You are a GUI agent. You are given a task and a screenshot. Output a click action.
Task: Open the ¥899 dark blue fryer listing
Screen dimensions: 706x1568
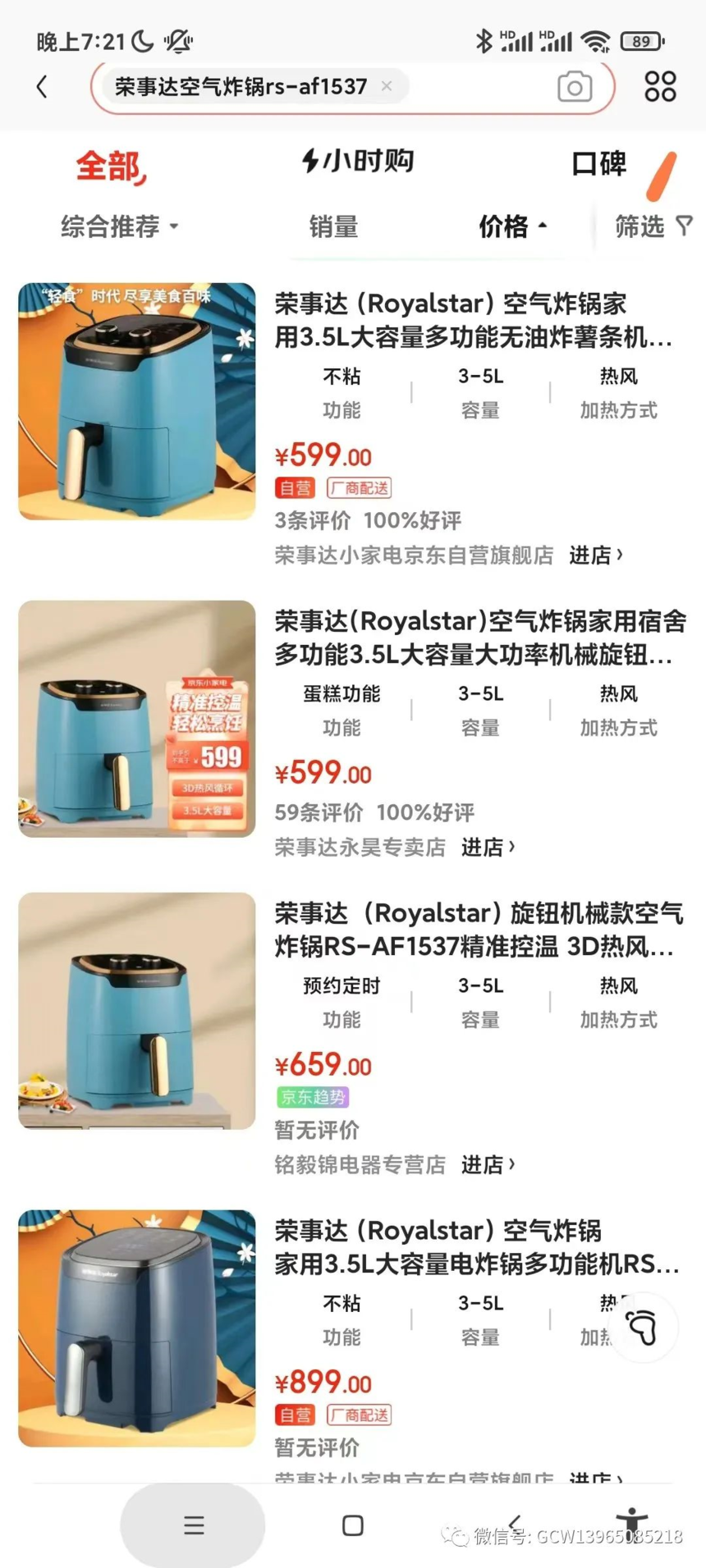click(476, 1247)
